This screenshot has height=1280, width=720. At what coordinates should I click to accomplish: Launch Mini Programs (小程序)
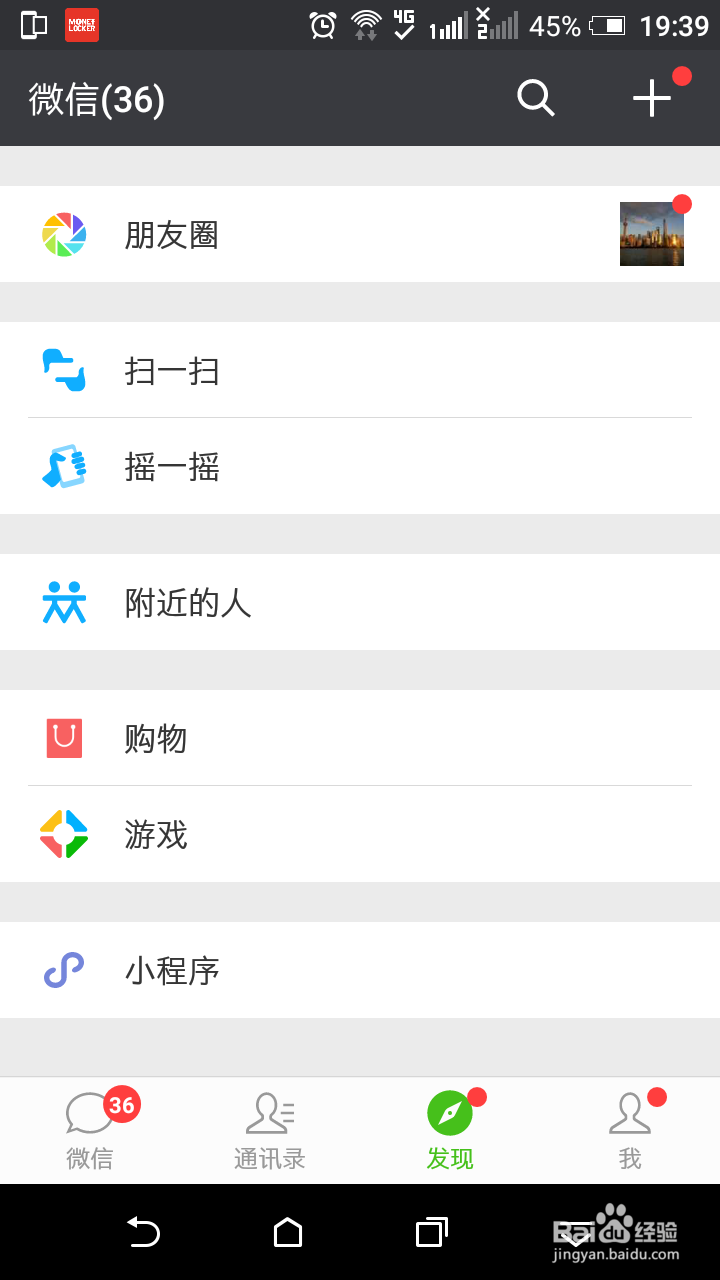pos(170,970)
